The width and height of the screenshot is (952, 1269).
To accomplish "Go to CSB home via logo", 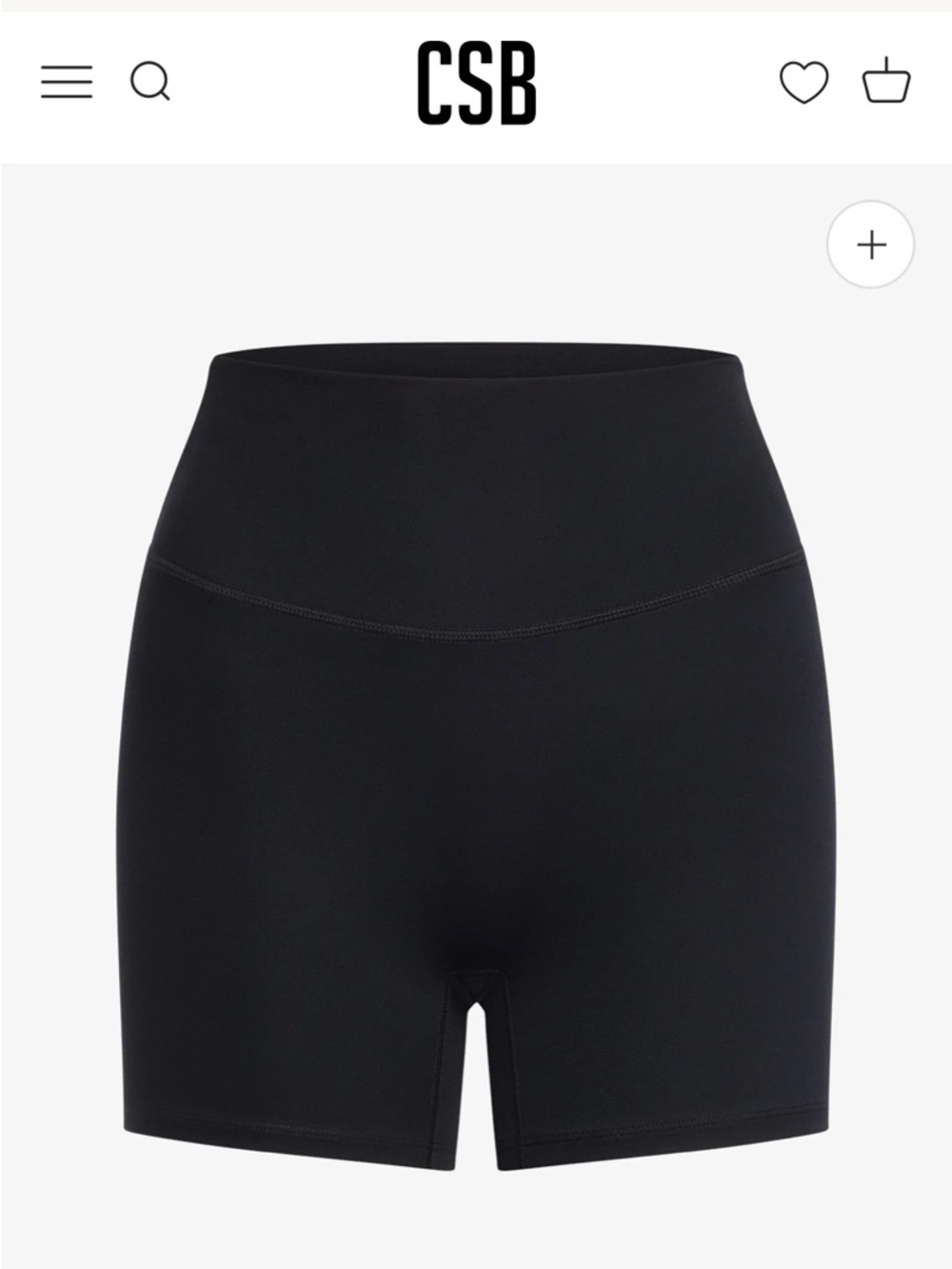I will point(476,83).
